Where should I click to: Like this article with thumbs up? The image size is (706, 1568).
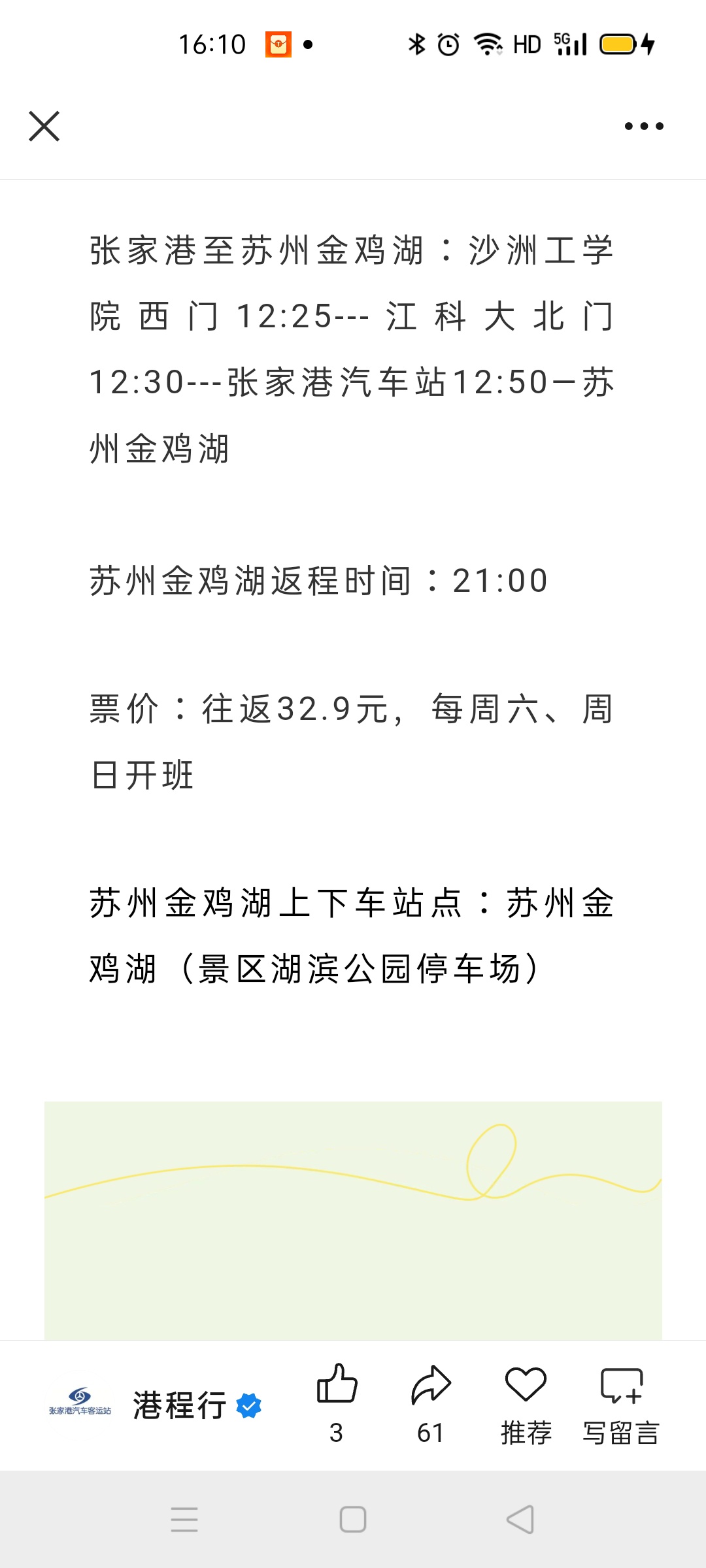pos(337,1405)
